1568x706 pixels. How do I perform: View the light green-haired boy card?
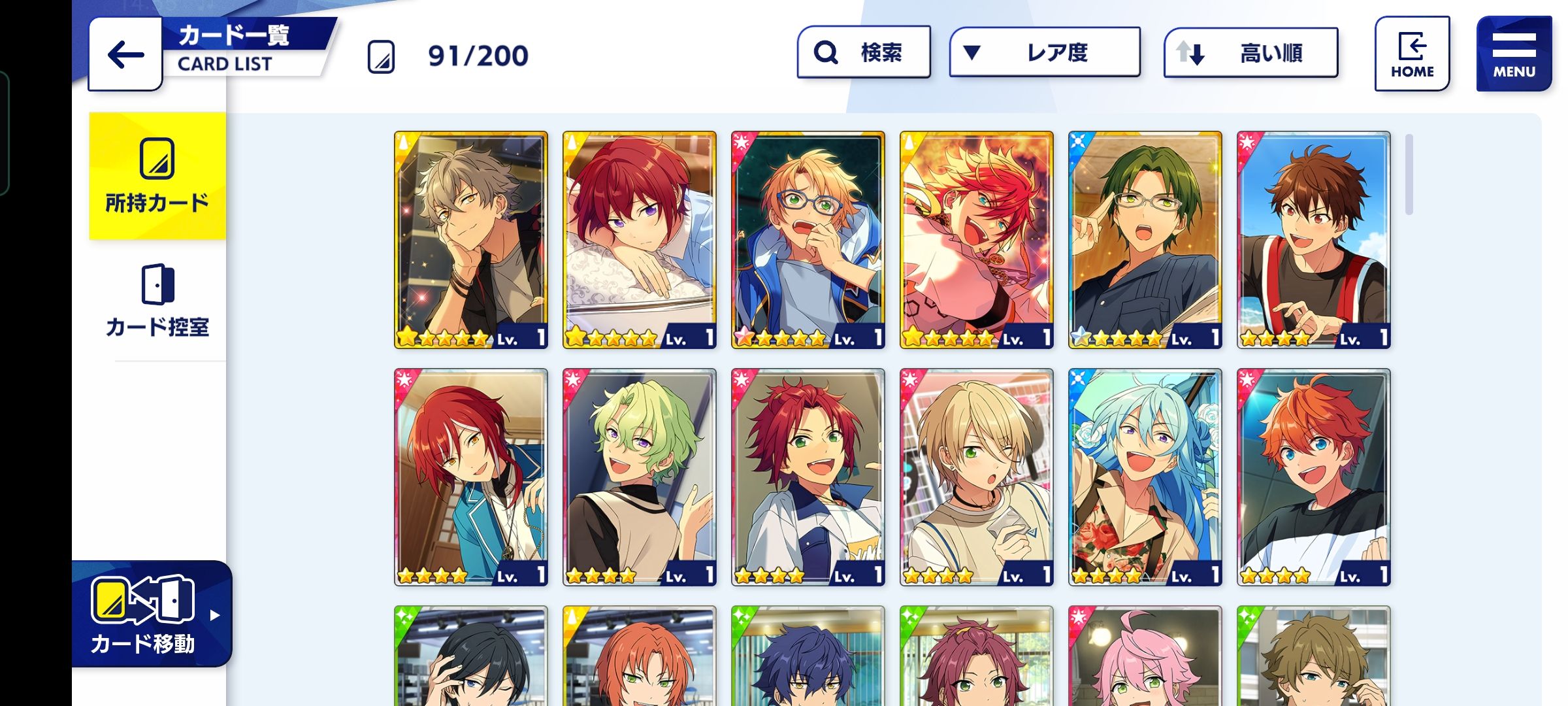(x=639, y=477)
